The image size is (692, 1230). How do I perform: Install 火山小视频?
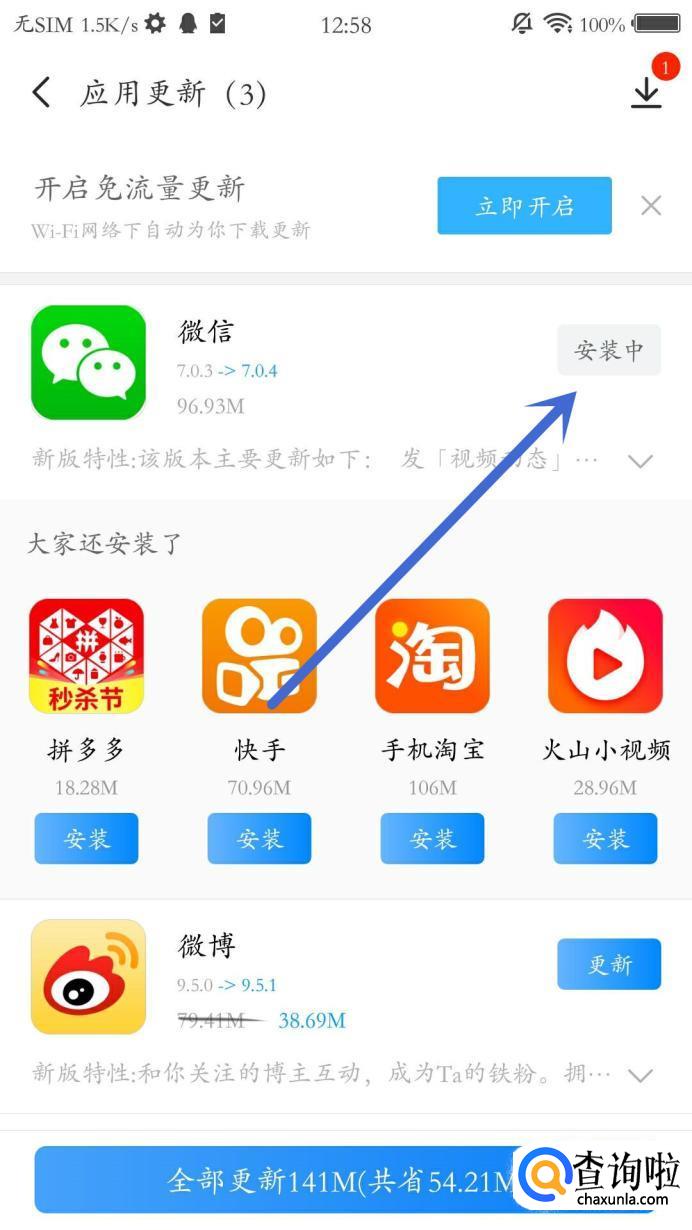click(605, 838)
